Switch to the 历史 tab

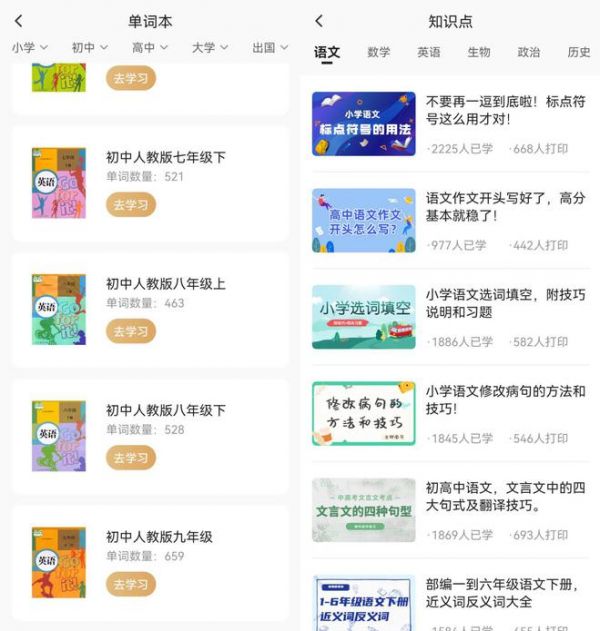(579, 52)
